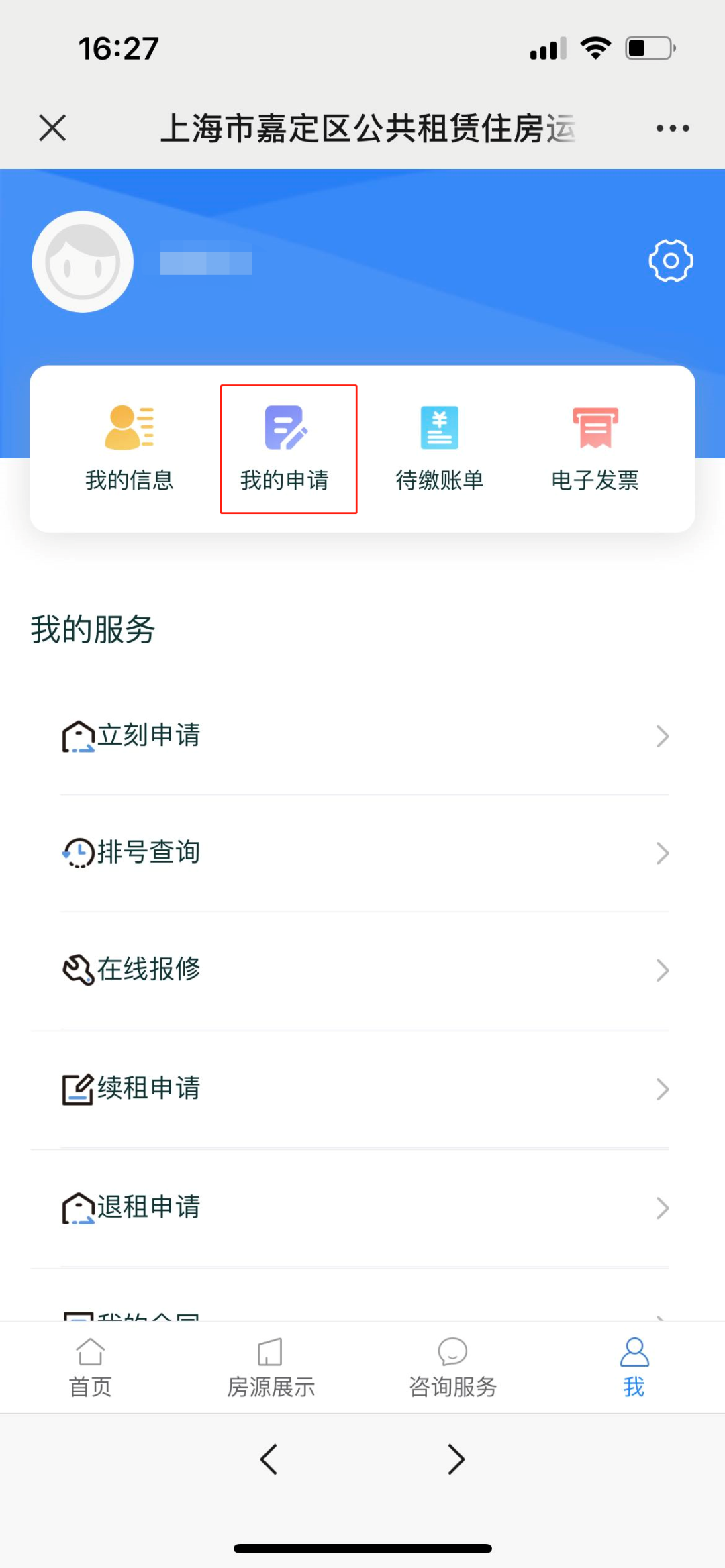
Task: Open 我的信息
Action: [130, 448]
